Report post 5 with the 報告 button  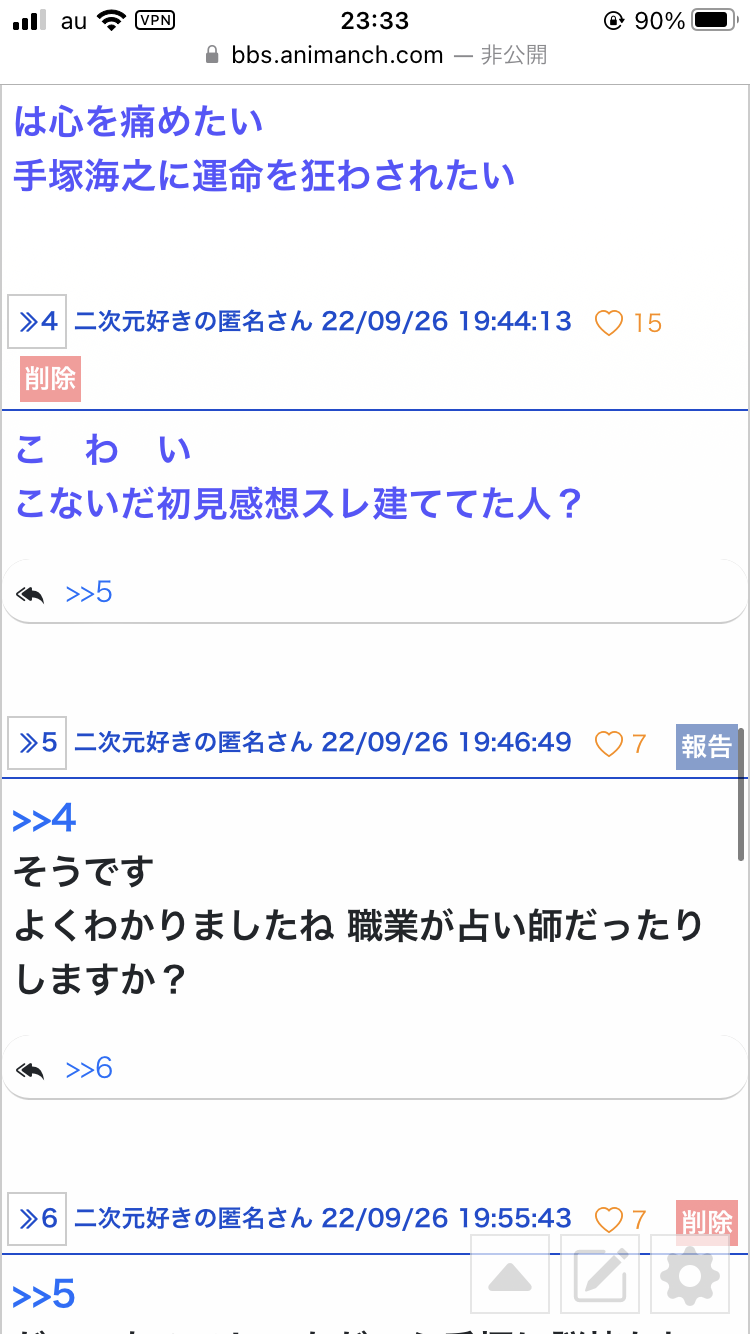coord(707,746)
